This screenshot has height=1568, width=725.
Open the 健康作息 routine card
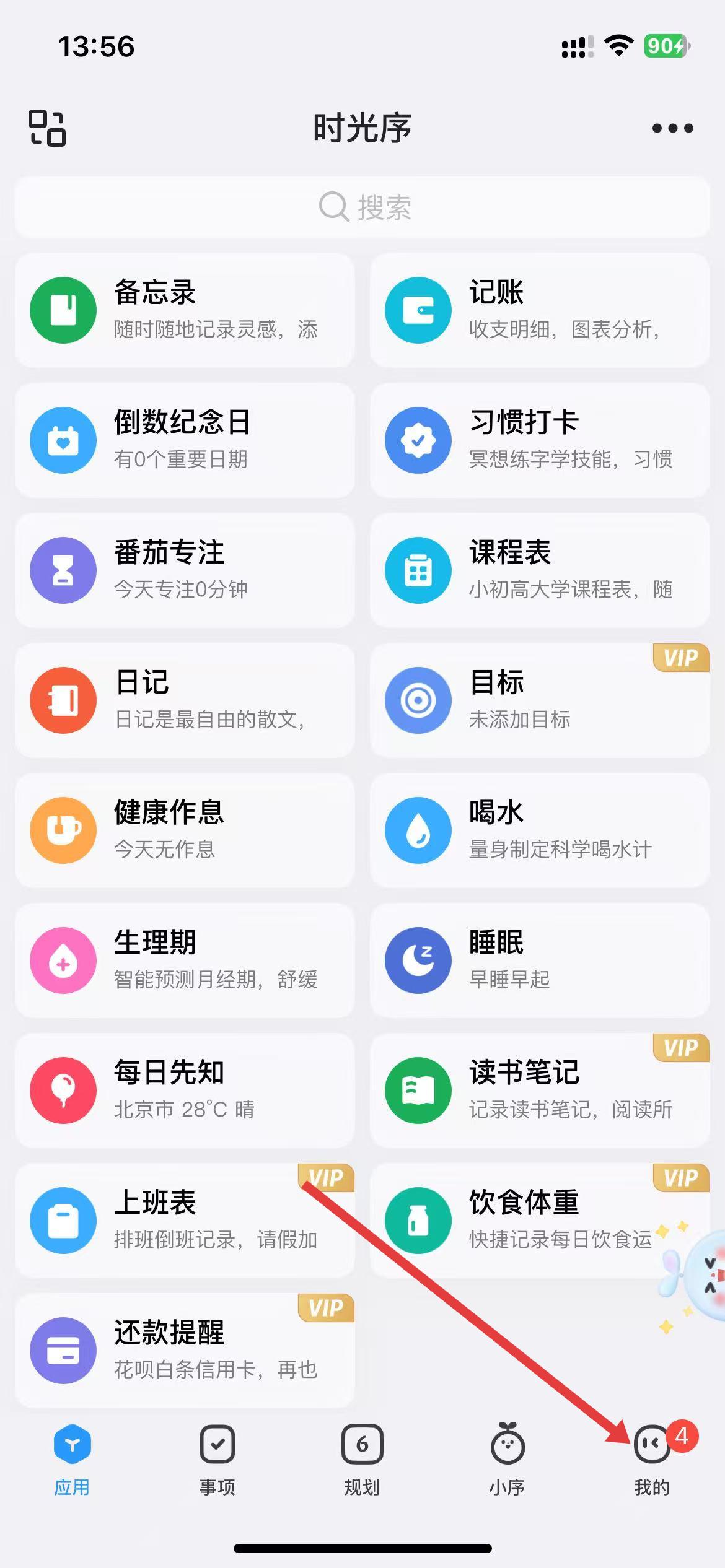pyautogui.click(x=185, y=830)
